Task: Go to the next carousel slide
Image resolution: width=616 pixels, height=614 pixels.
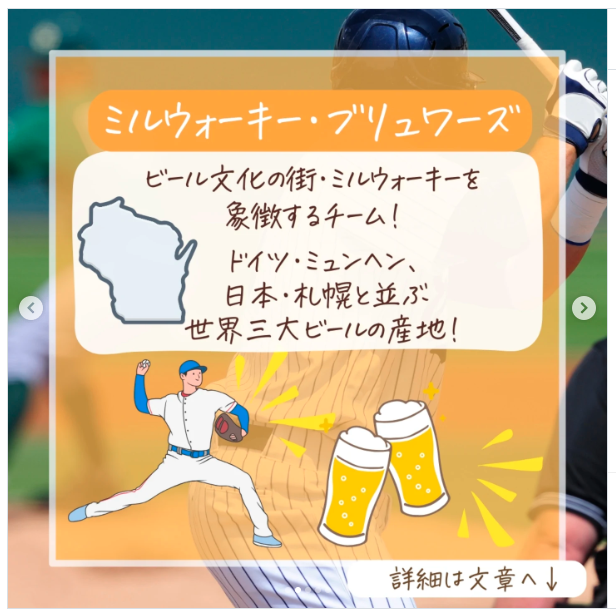Action: (x=583, y=308)
